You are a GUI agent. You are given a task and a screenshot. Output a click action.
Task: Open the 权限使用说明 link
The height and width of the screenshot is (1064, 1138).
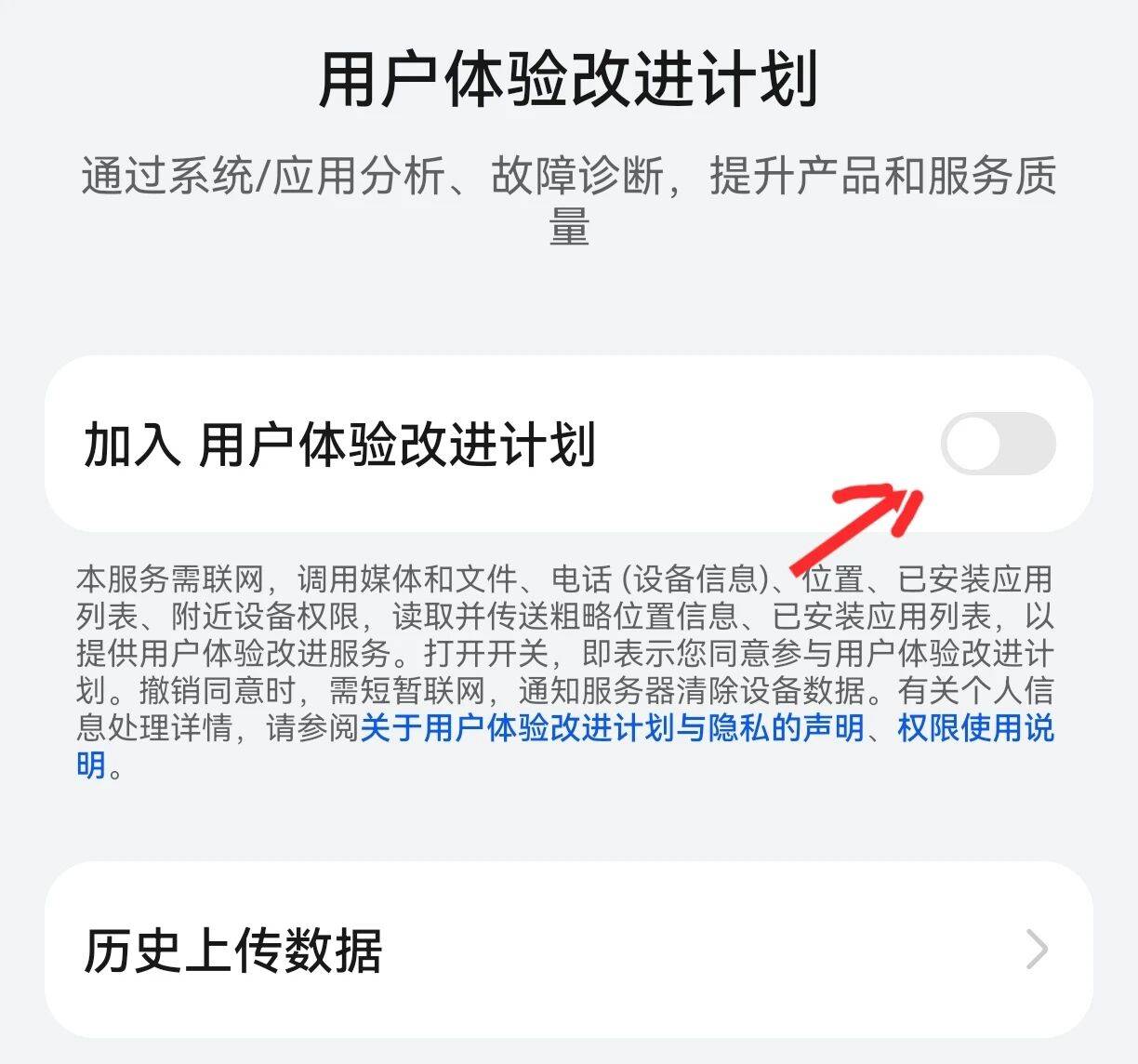coord(974,728)
